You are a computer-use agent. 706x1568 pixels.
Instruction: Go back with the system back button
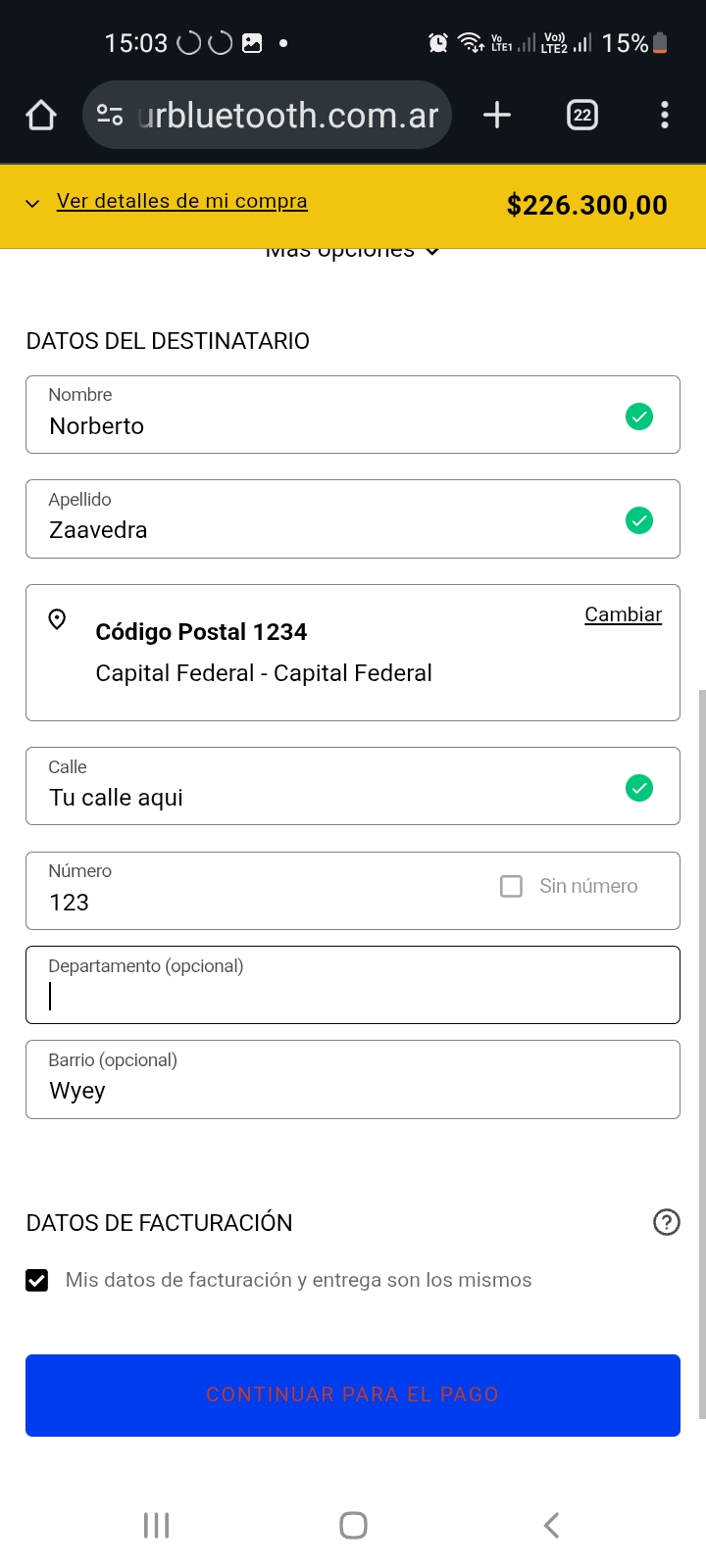click(551, 1525)
